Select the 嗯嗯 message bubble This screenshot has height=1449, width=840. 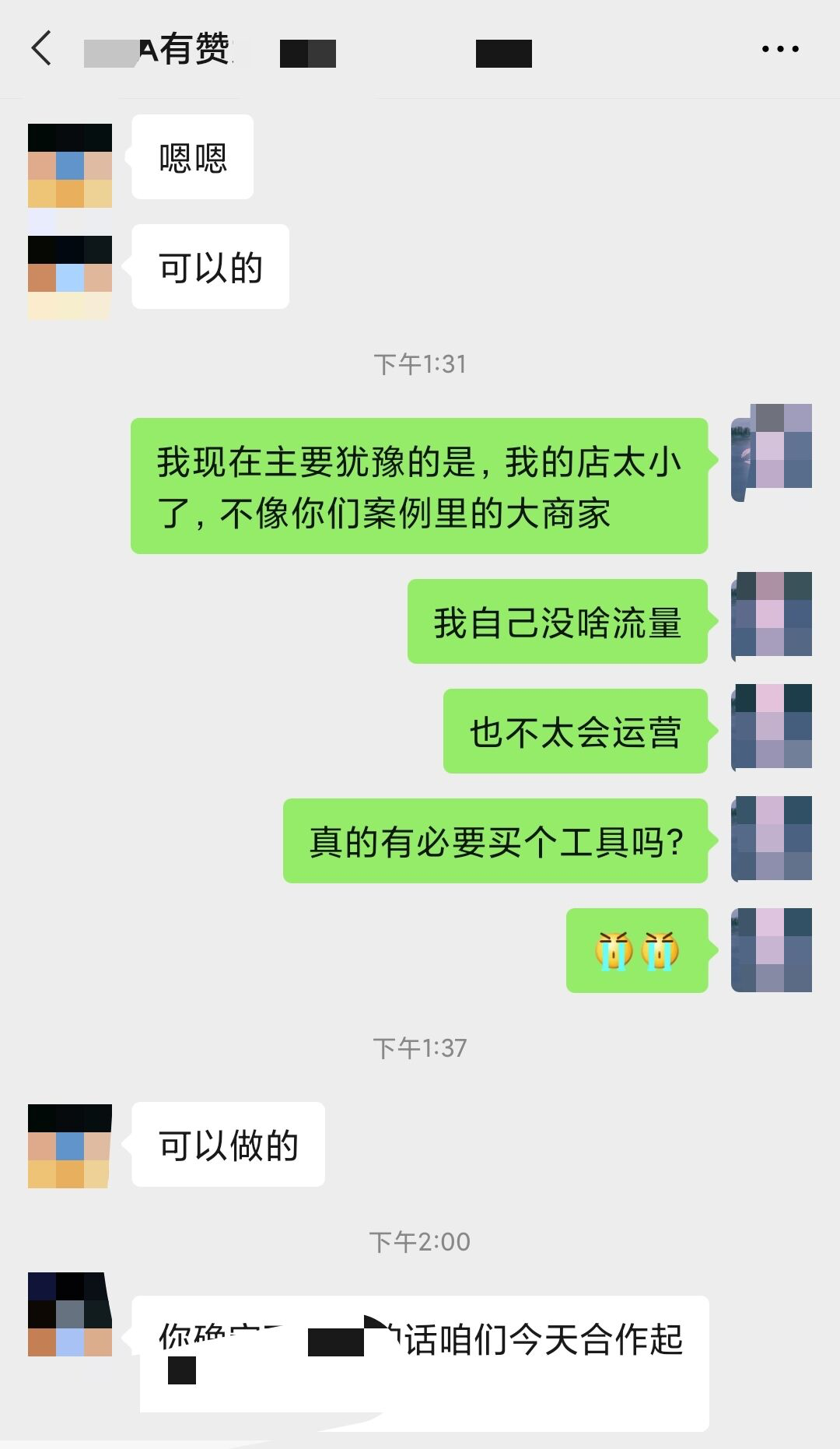click(x=192, y=156)
